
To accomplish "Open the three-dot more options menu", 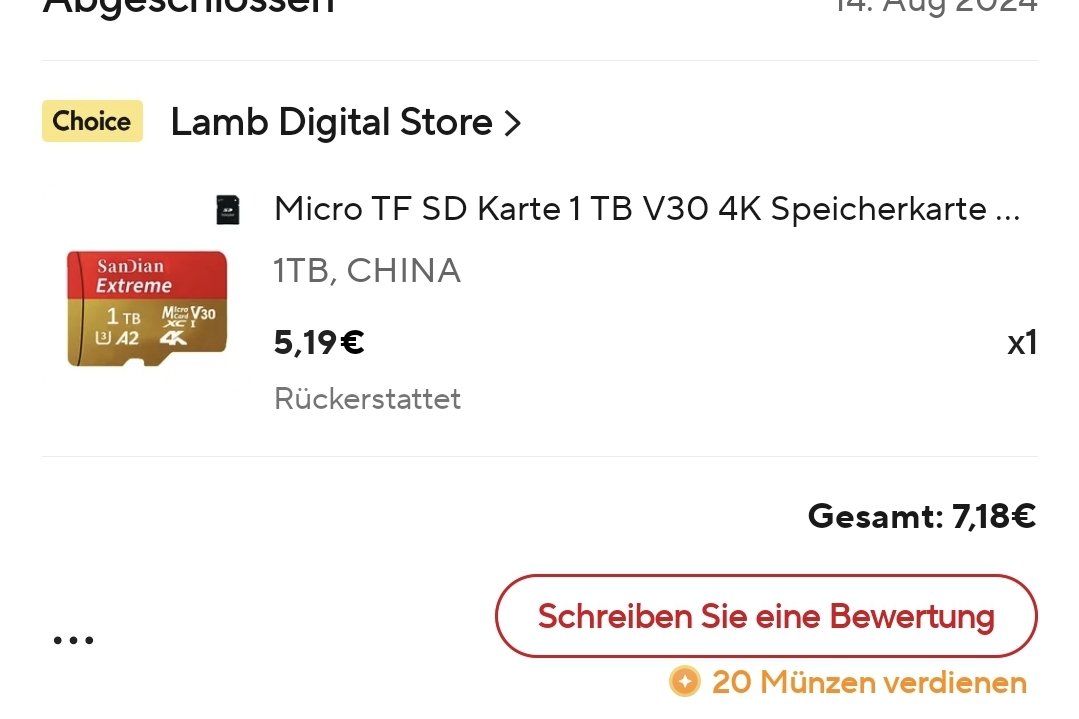I will pos(73,640).
